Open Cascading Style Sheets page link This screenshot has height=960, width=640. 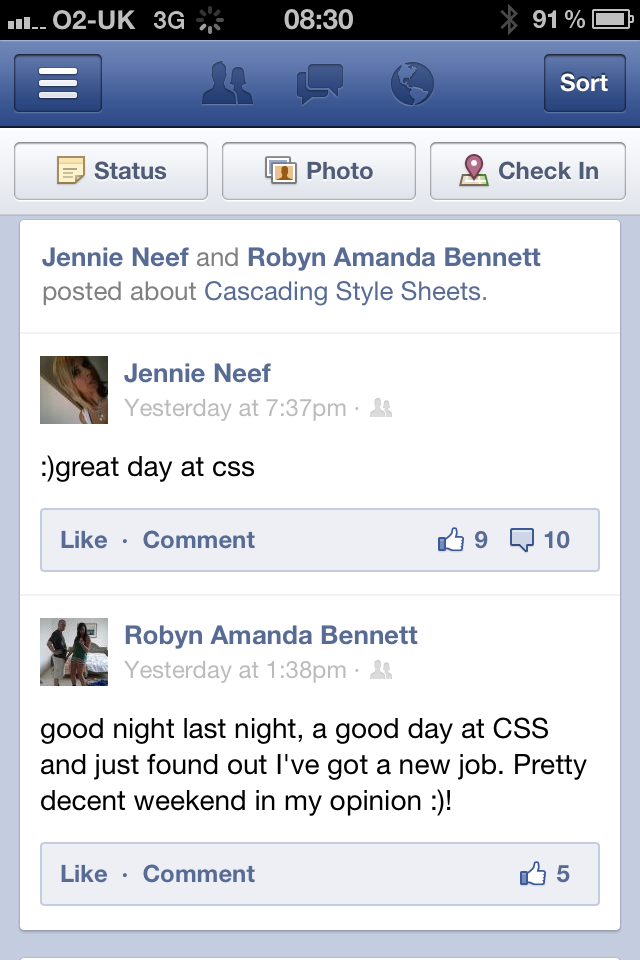pos(342,292)
